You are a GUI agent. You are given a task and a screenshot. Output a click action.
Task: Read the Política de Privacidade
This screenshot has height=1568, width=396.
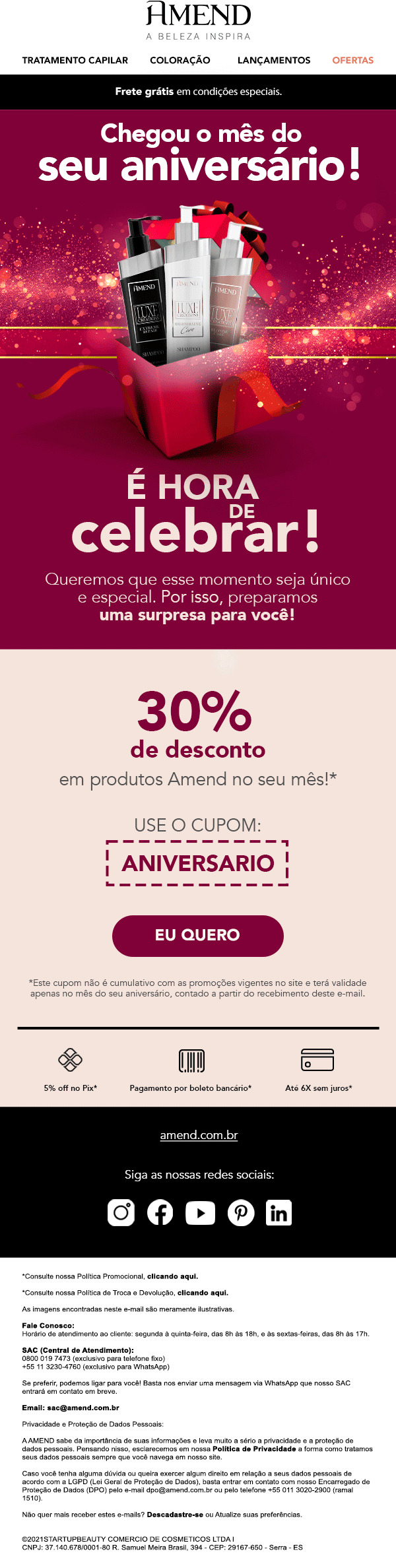click(x=254, y=1449)
